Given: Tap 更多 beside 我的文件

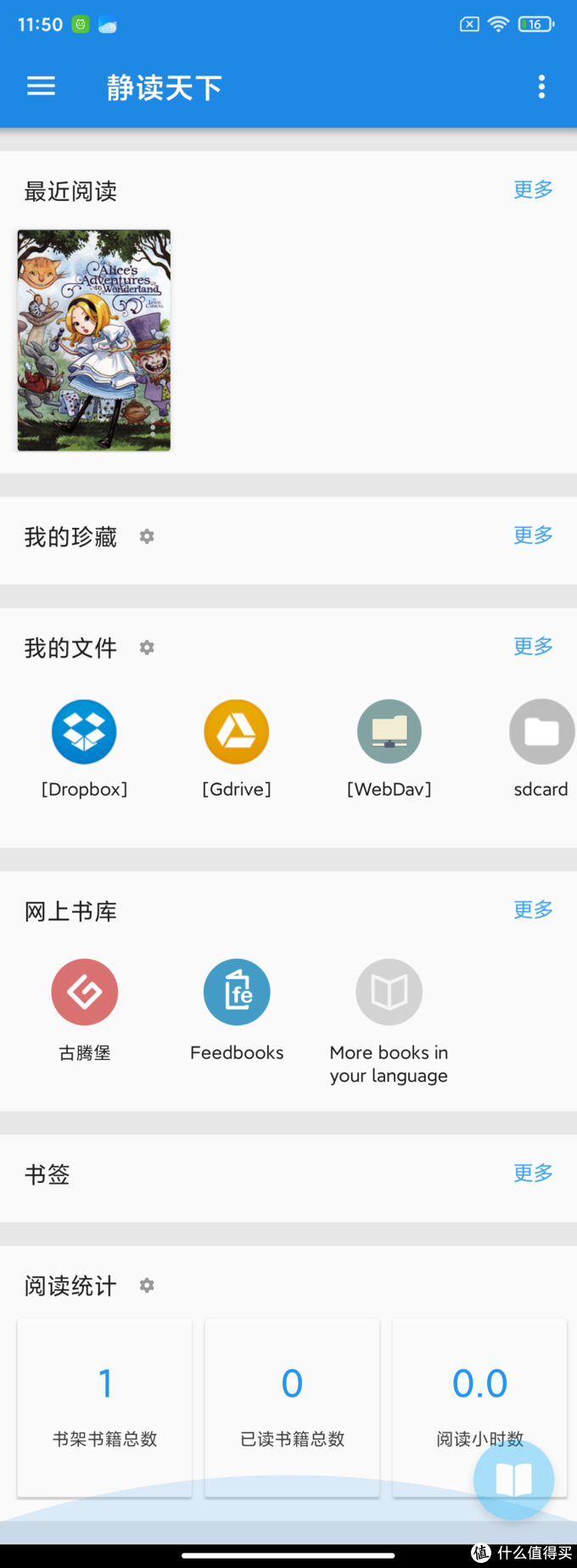Looking at the screenshot, I should point(533,647).
